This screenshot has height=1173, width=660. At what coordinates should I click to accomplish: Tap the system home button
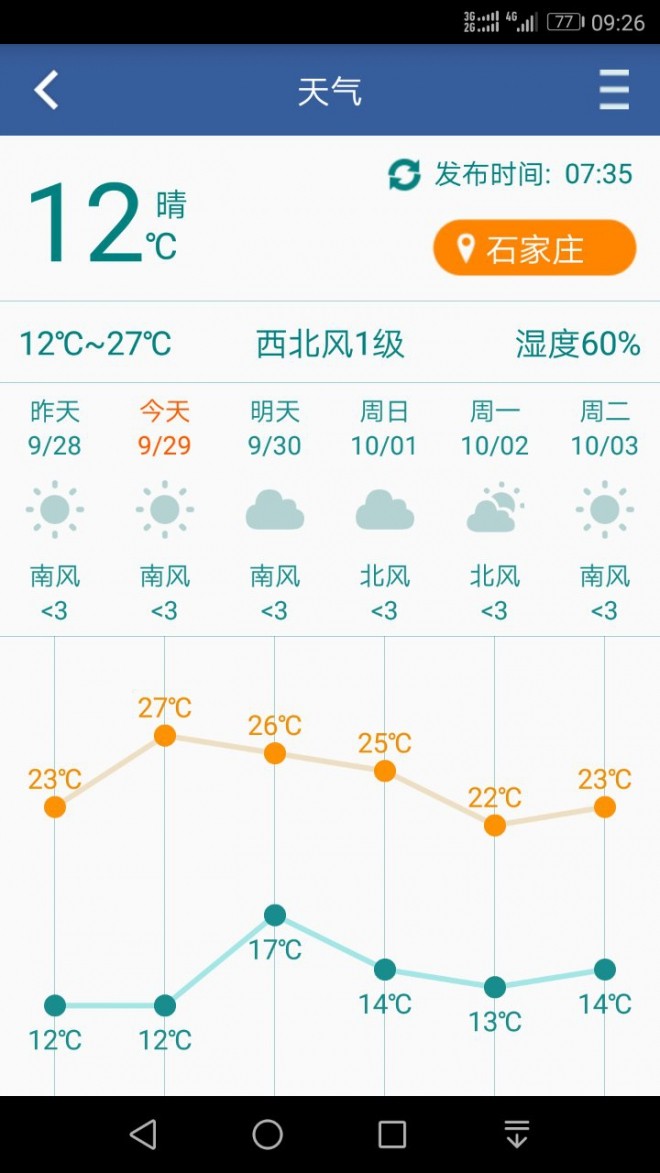click(267, 1134)
